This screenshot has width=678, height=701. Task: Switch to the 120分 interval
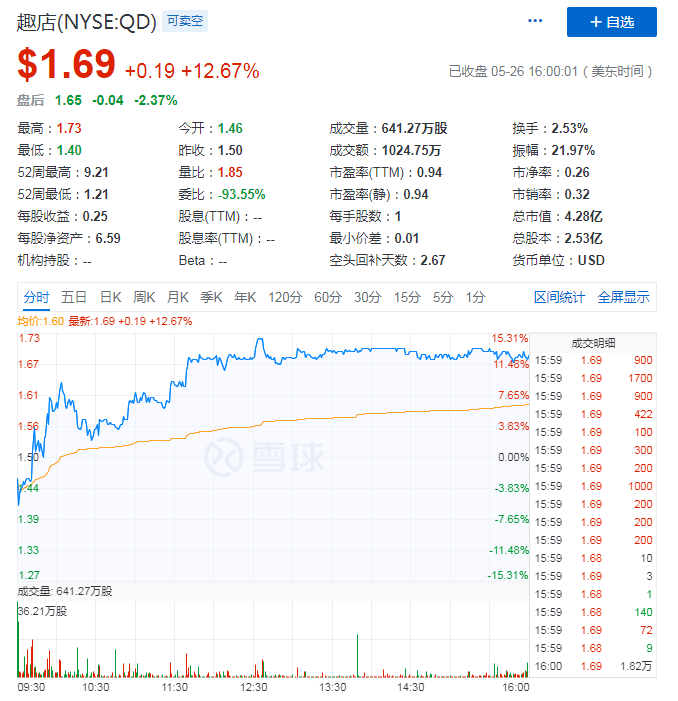pos(284,297)
